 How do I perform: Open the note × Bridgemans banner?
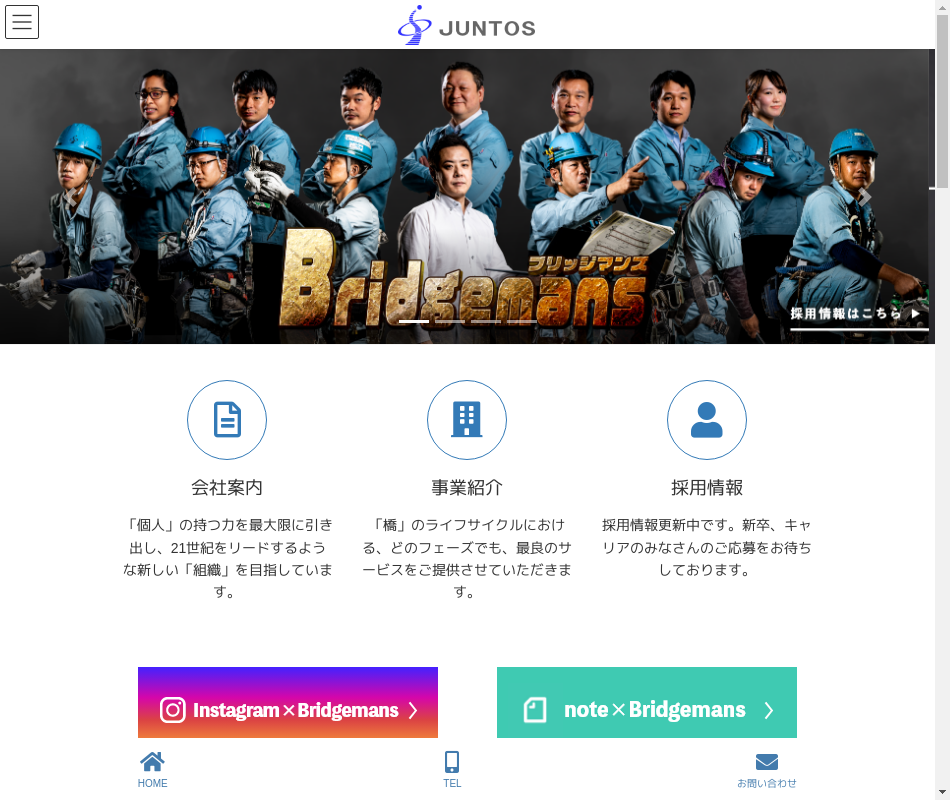(x=647, y=704)
